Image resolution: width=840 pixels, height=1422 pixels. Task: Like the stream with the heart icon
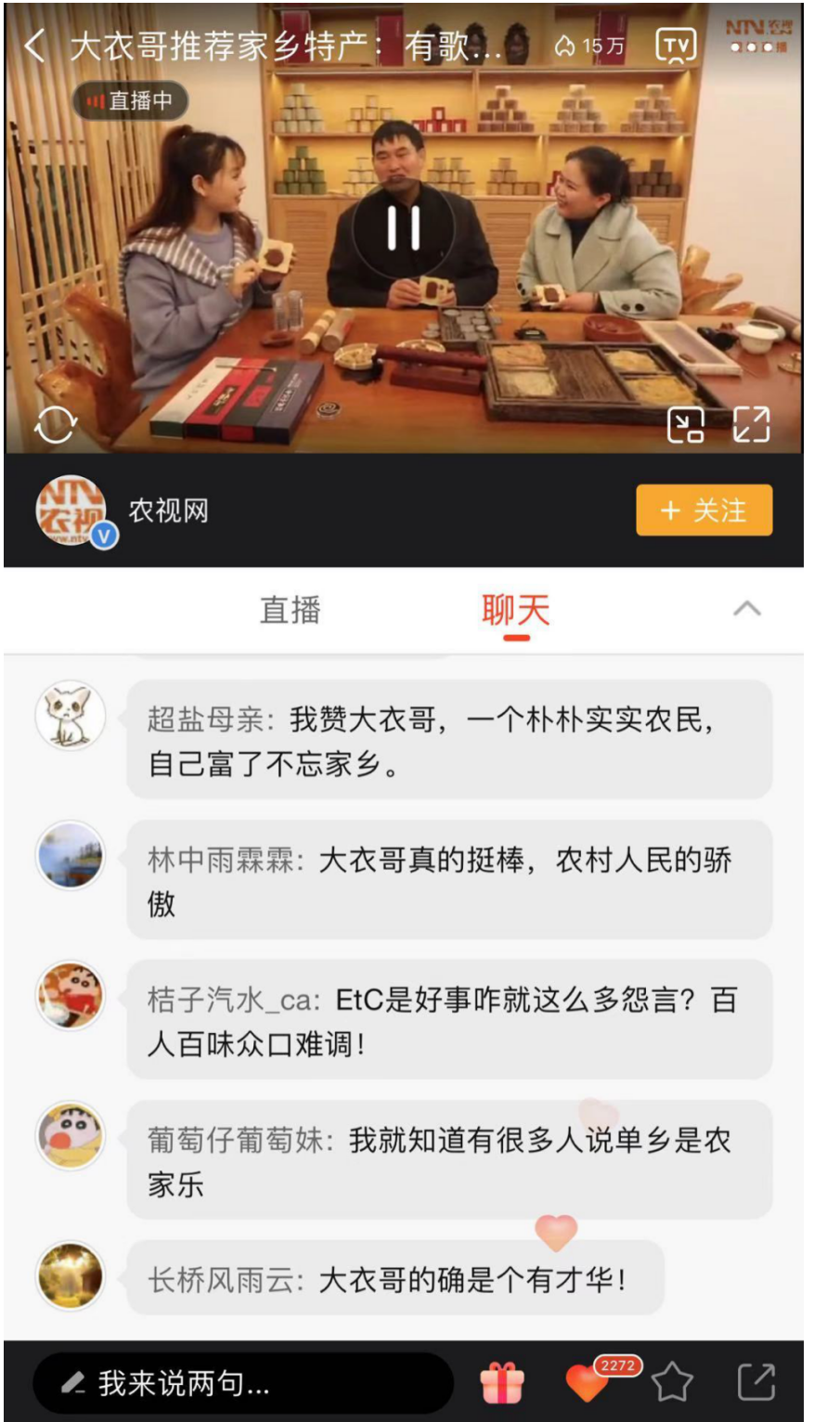coord(588,1383)
